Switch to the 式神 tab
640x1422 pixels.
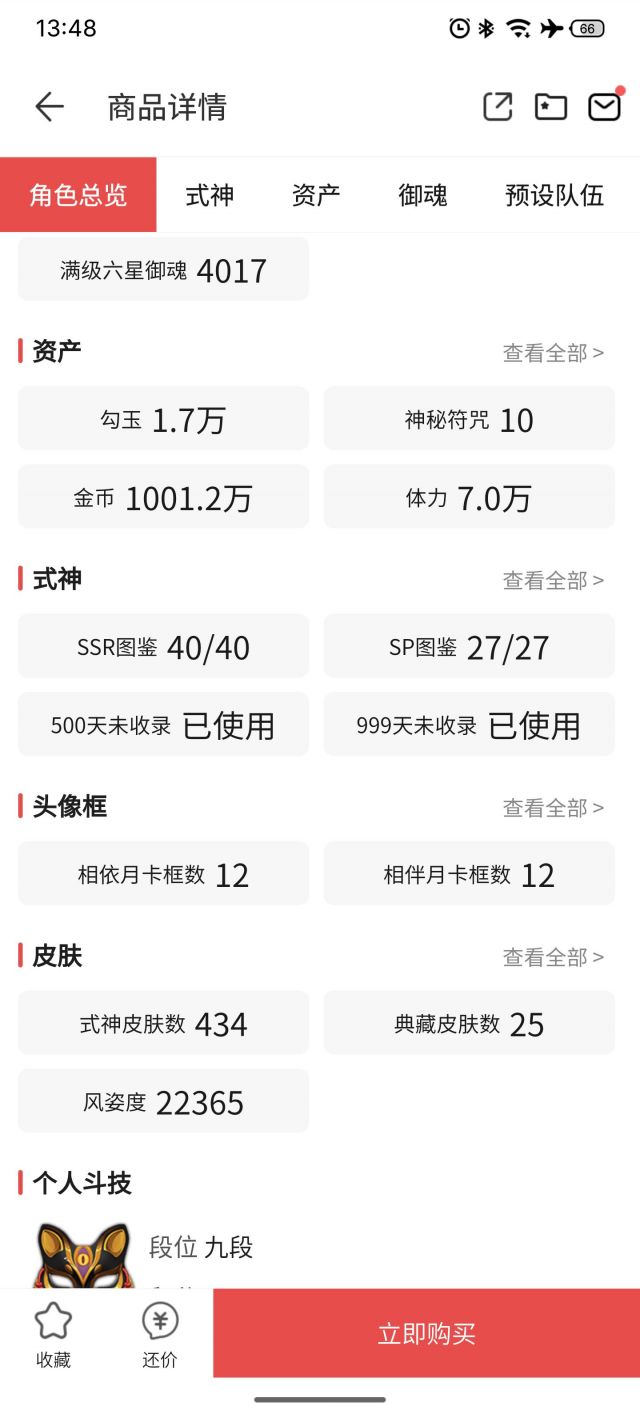coord(209,195)
